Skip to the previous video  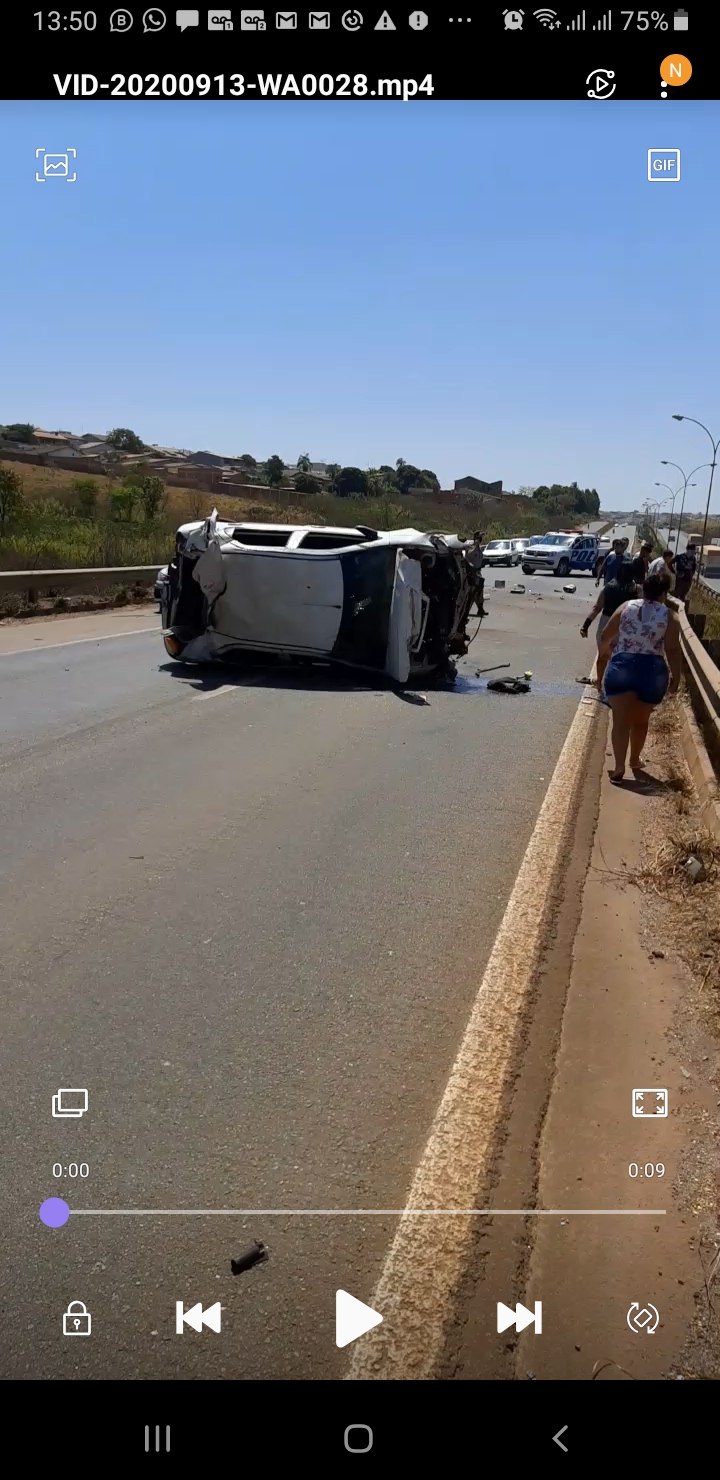[x=198, y=1318]
